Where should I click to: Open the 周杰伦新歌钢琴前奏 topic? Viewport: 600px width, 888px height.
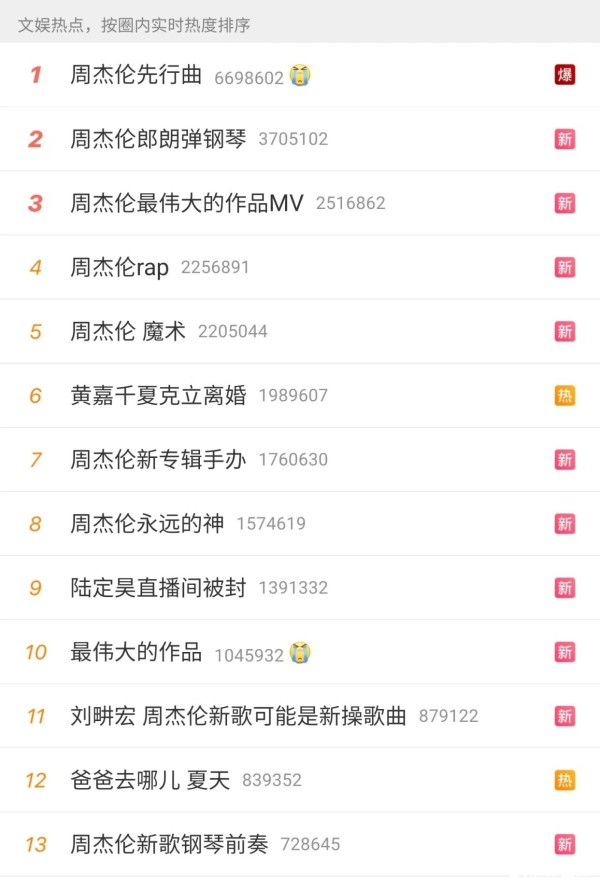pos(169,844)
